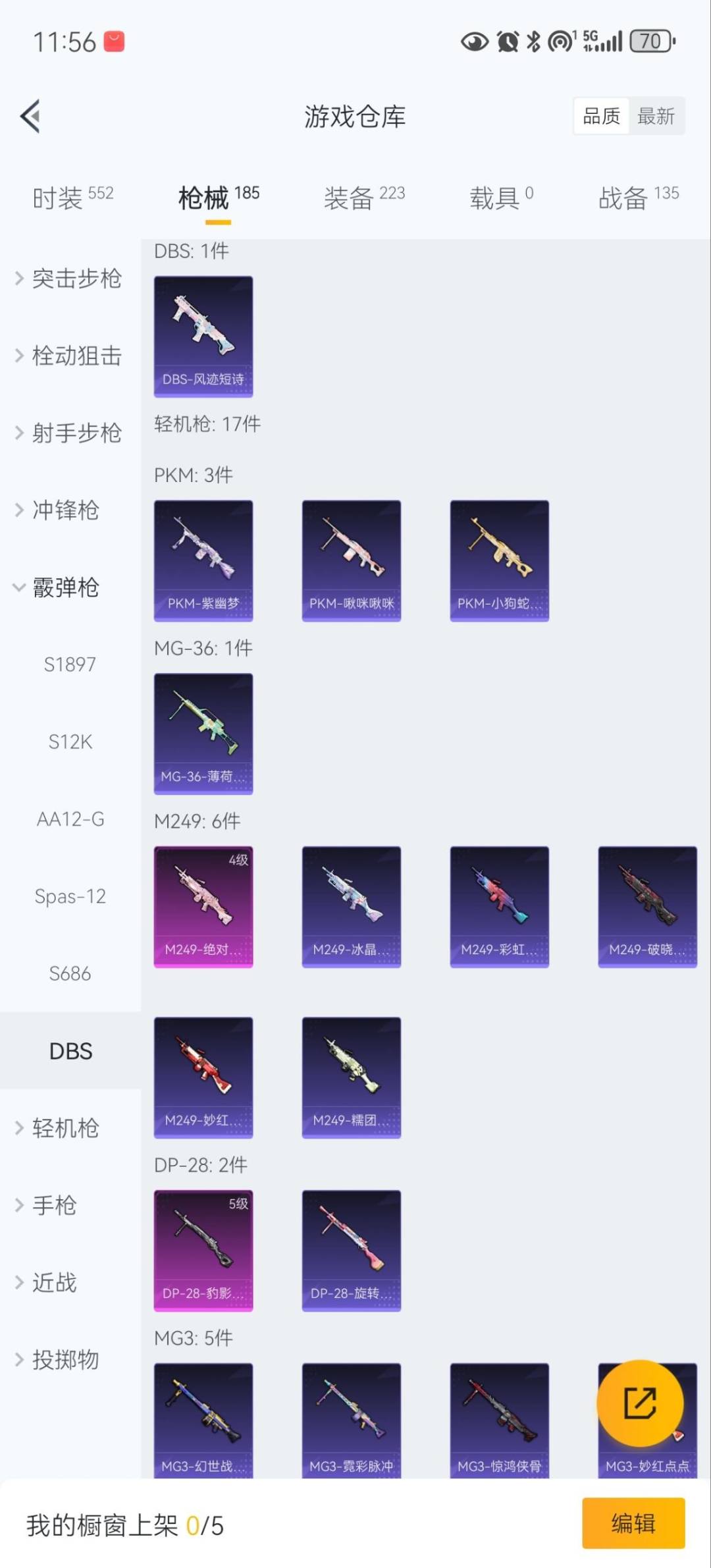Collapse the 霰弹枪 category
This screenshot has width=711, height=1568.
(x=64, y=587)
